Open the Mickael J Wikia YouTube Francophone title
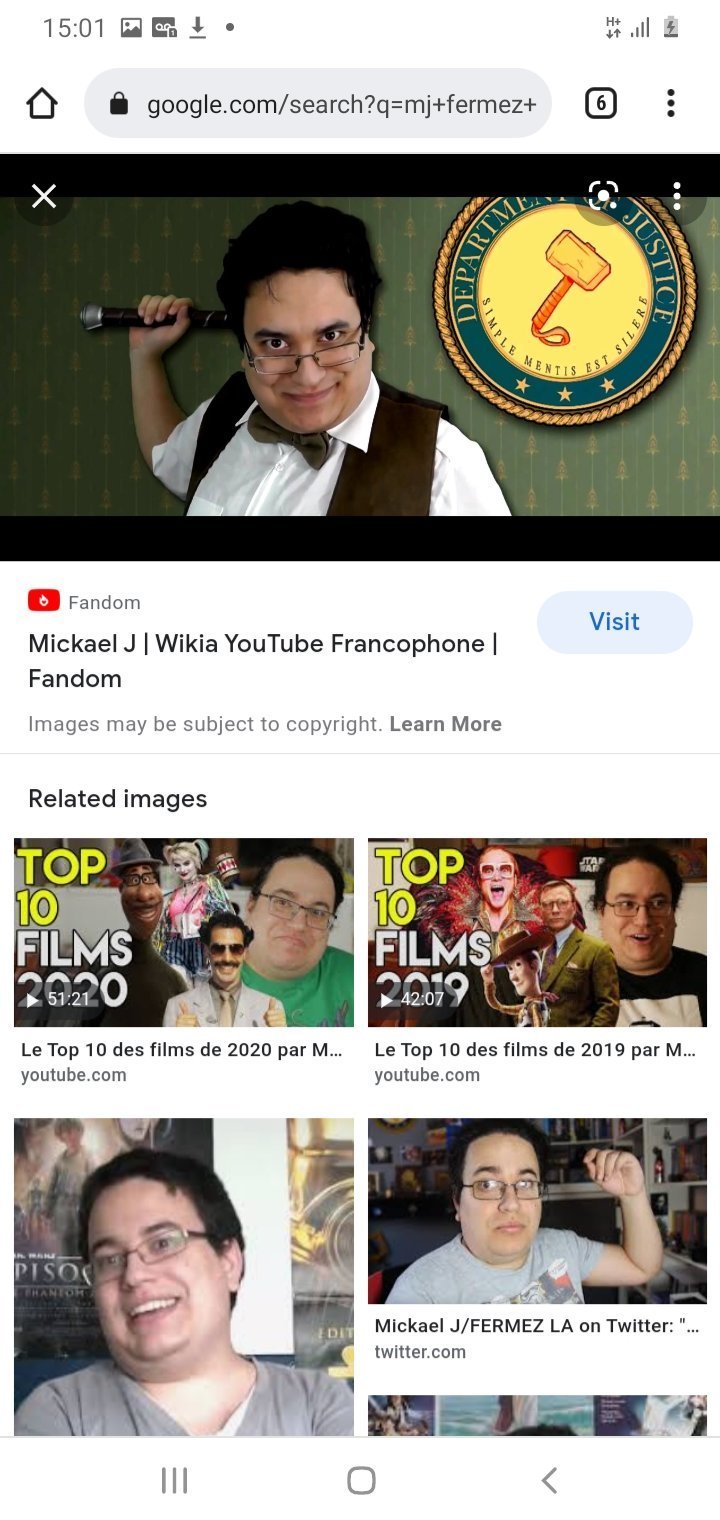 point(263,660)
